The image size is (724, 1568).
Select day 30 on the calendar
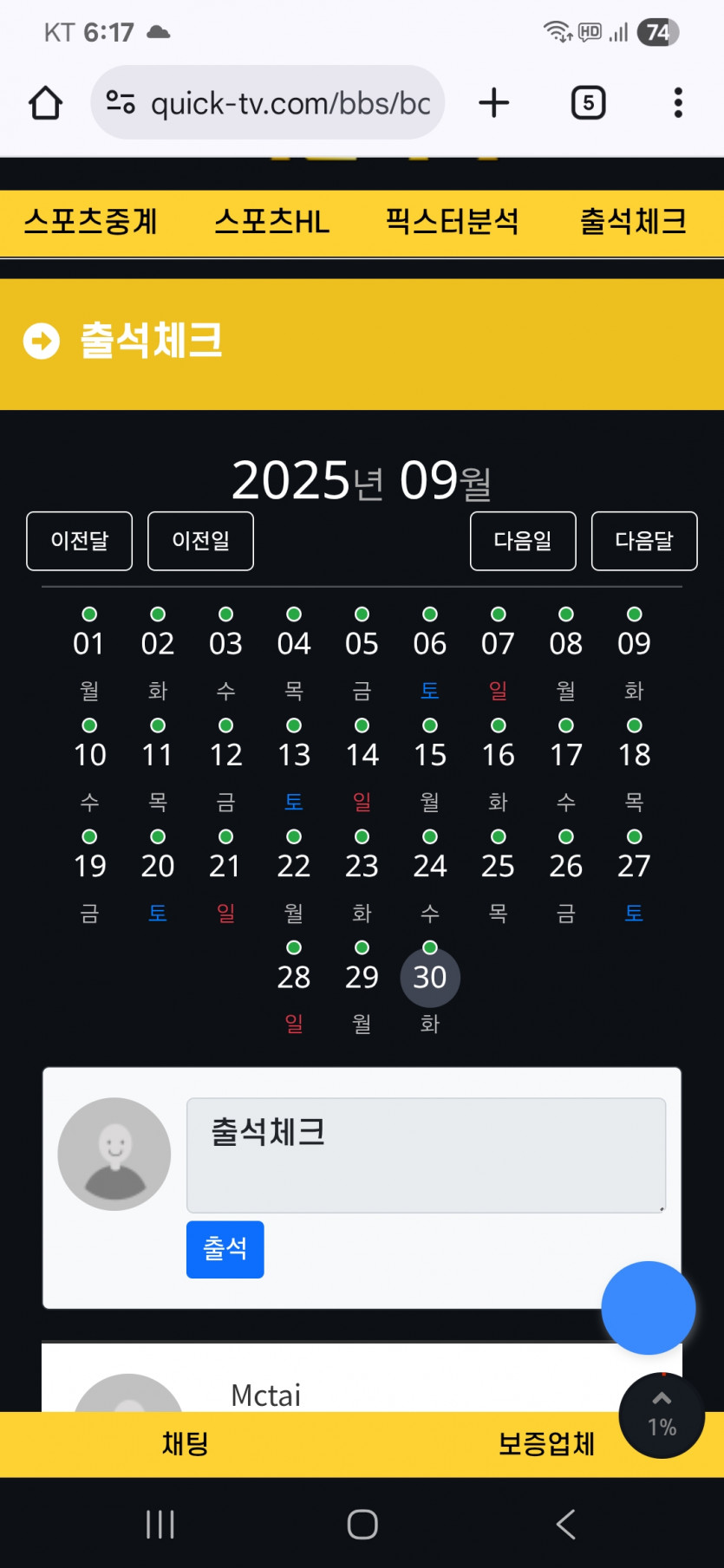[430, 978]
